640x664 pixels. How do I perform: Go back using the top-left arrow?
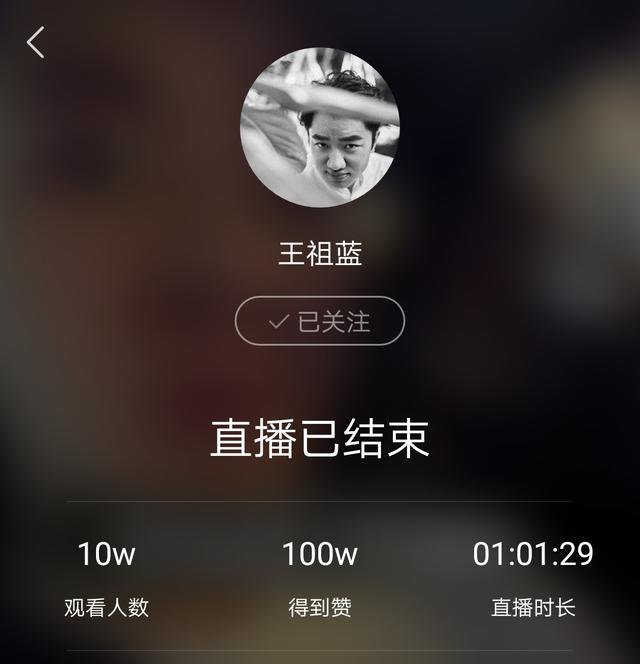pos(36,42)
